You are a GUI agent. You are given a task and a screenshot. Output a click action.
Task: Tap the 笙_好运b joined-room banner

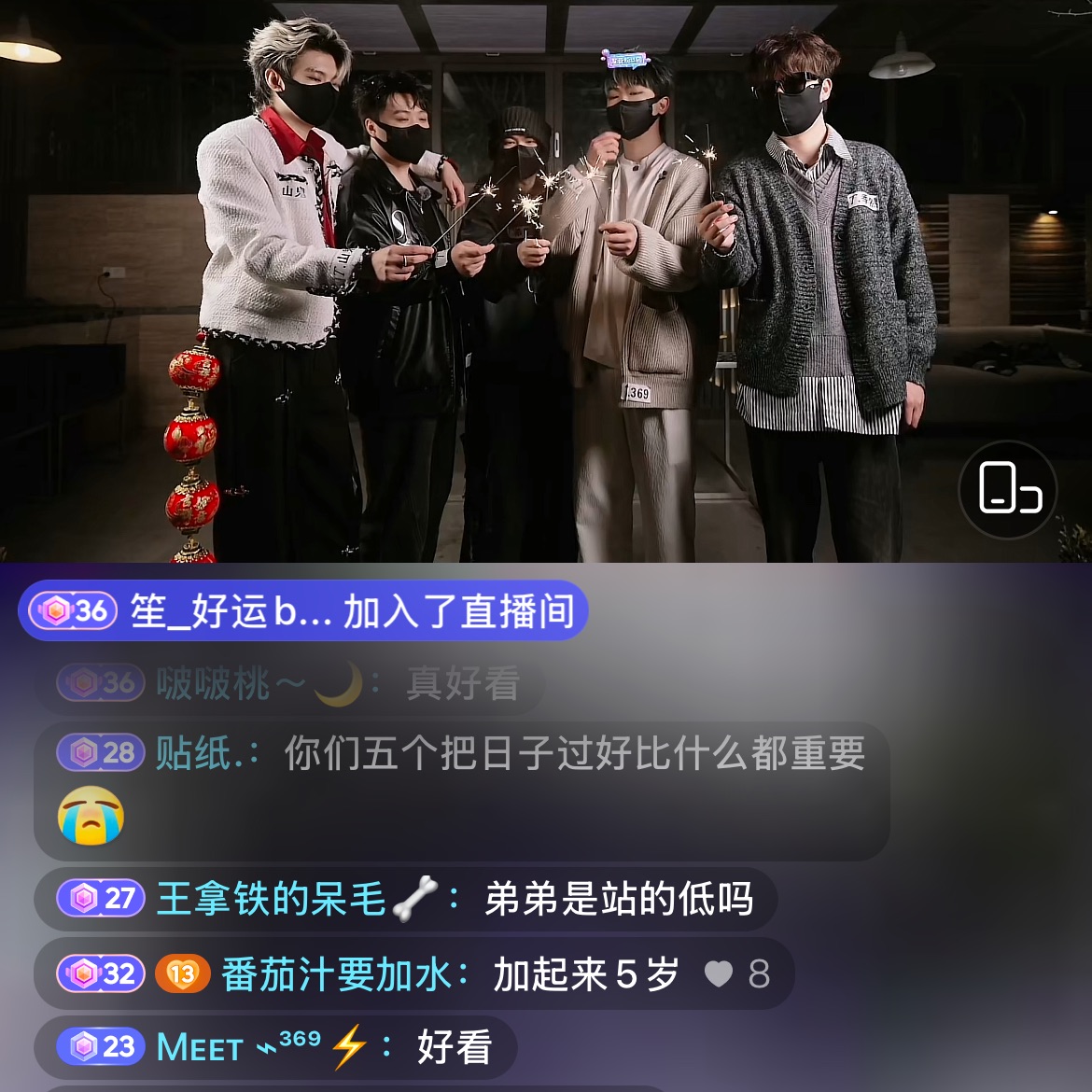(x=302, y=611)
